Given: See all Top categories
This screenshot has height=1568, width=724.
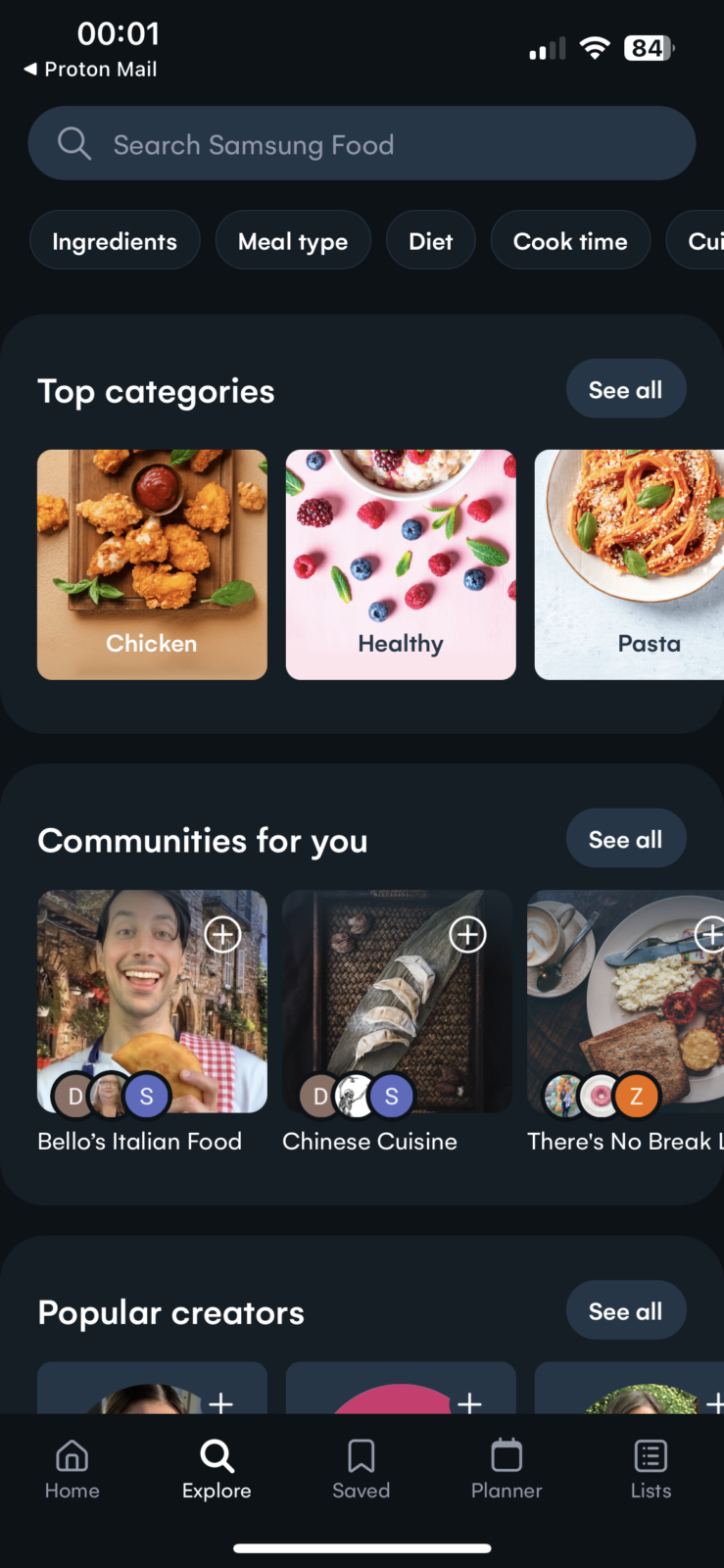Looking at the screenshot, I should [625, 390].
